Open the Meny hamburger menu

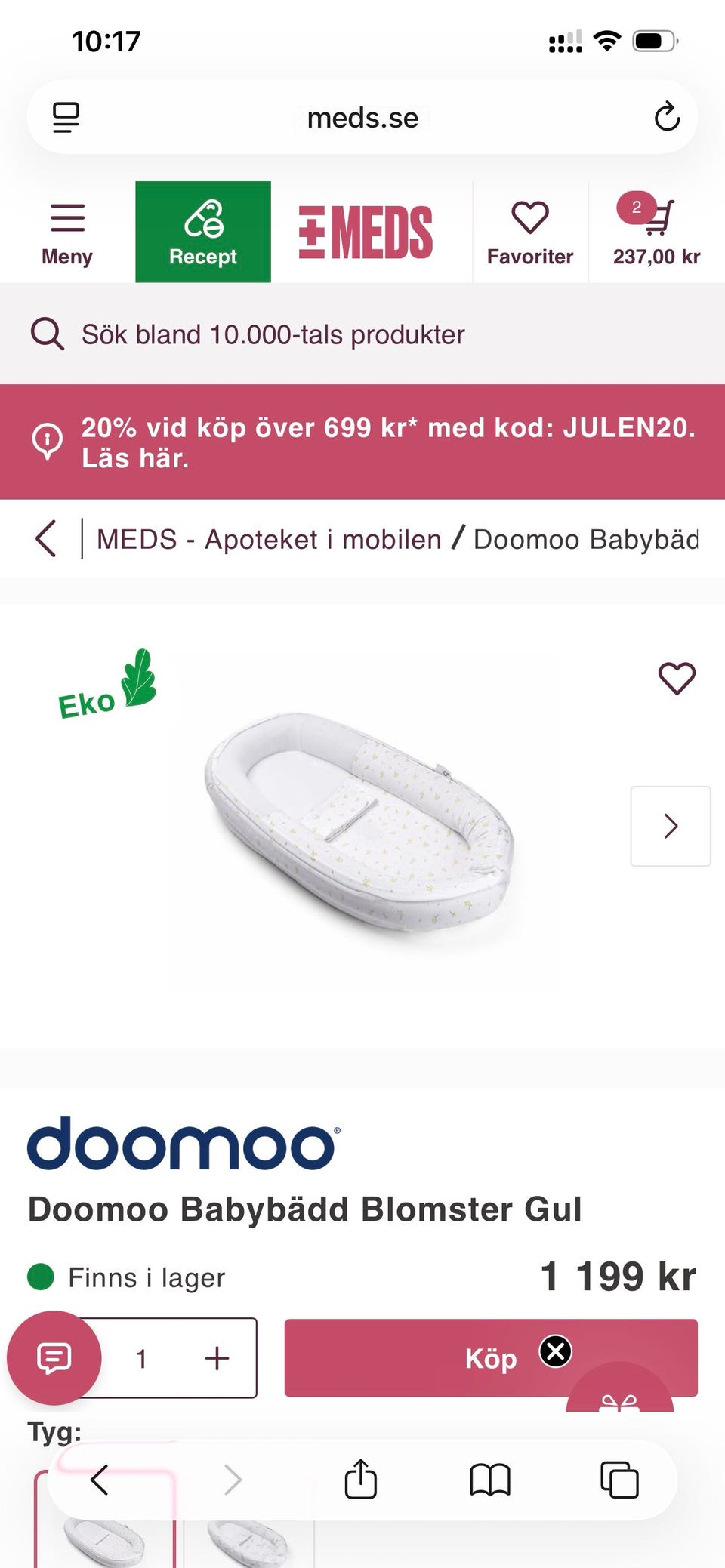tap(66, 233)
